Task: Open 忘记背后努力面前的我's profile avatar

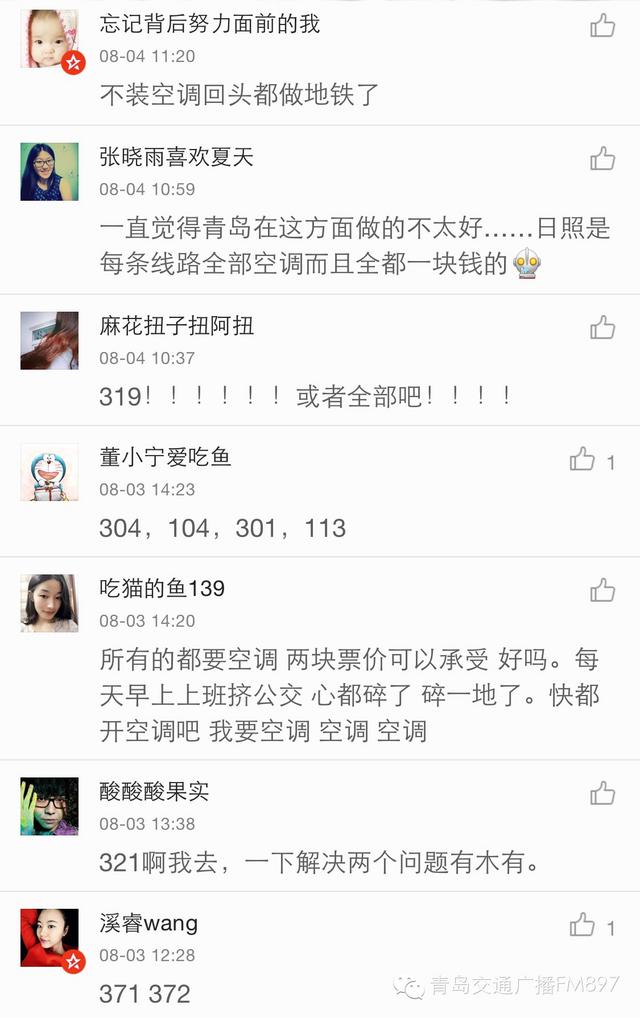Action: [x=49, y=39]
